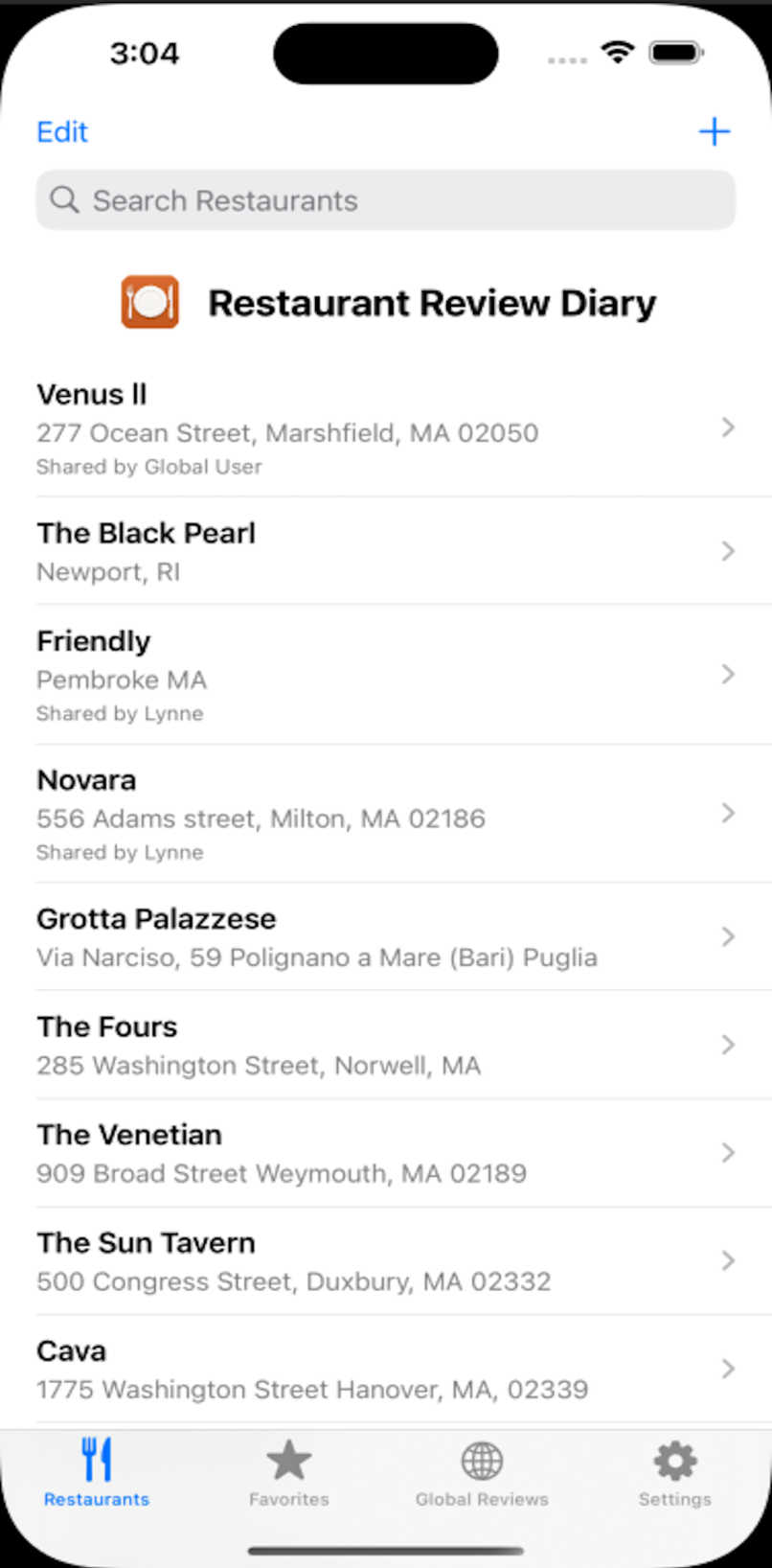Tap the Edit button
The image size is (772, 1568).
pyautogui.click(x=62, y=131)
